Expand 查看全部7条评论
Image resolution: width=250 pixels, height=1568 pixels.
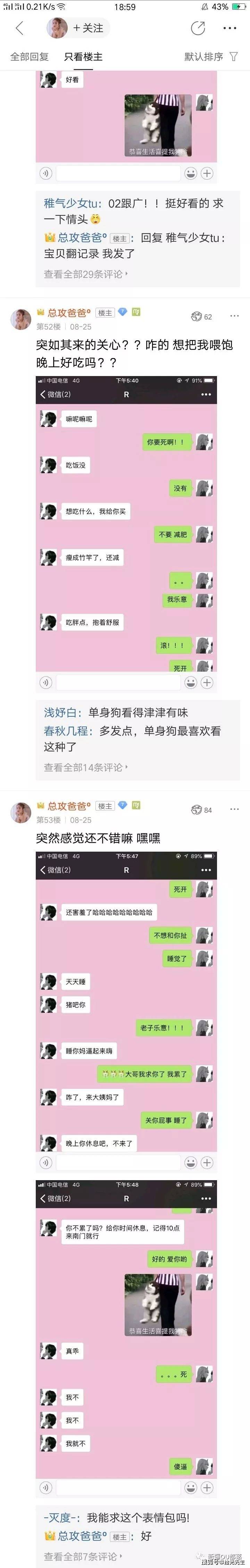pyautogui.click(x=82, y=1557)
